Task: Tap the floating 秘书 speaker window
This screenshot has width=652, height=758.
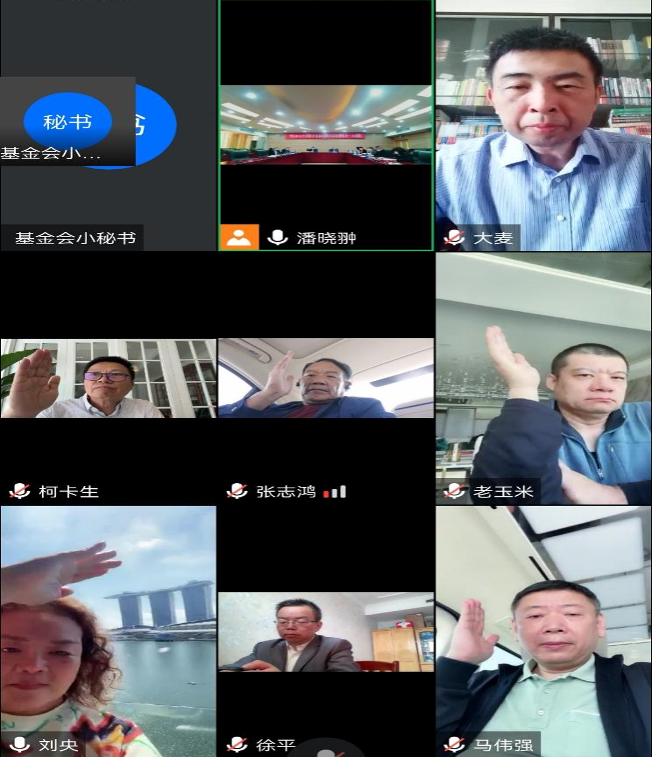Action: [x=67, y=121]
